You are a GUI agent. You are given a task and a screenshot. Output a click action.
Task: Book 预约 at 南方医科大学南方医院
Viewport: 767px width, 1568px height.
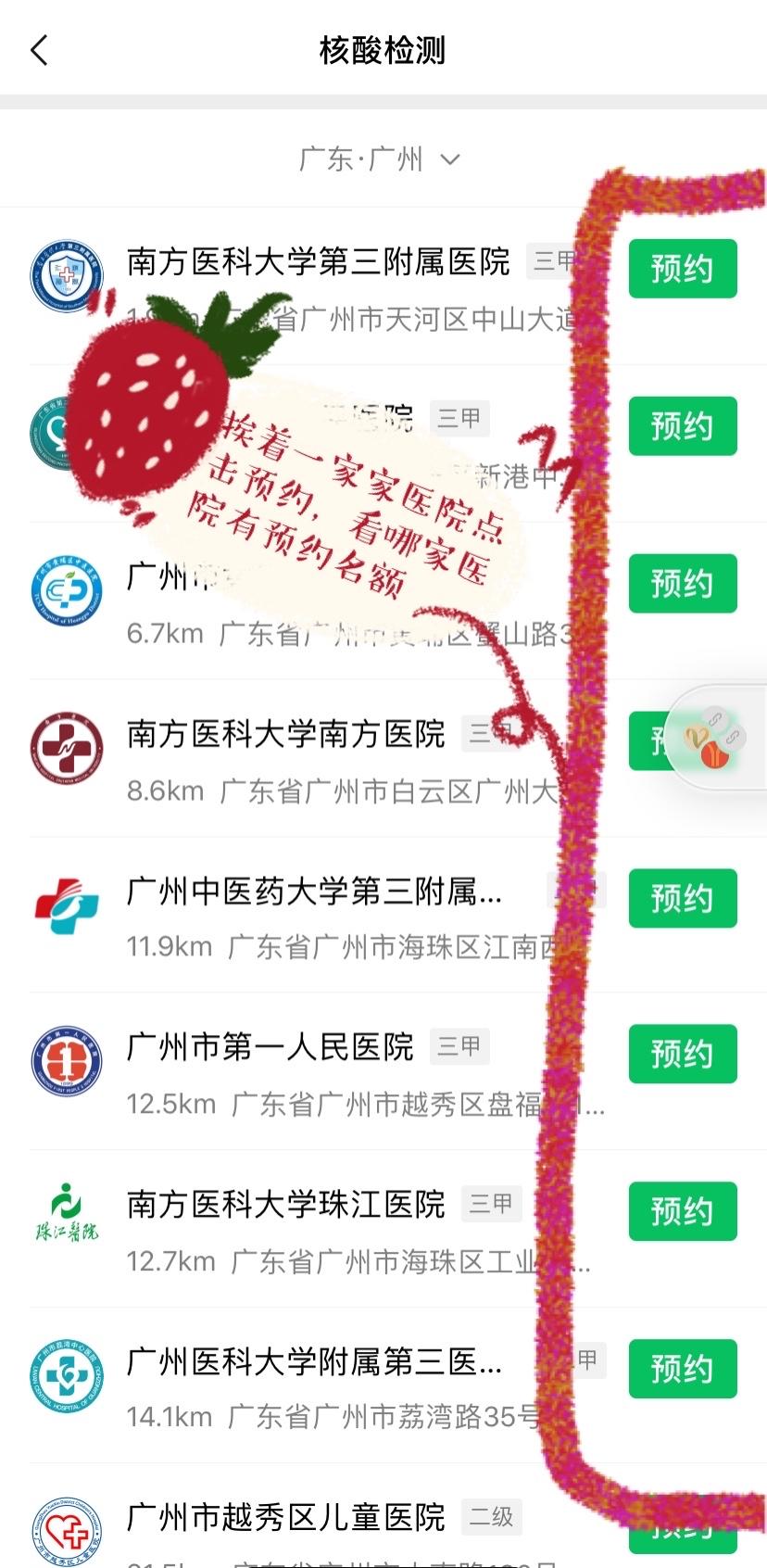tap(650, 741)
